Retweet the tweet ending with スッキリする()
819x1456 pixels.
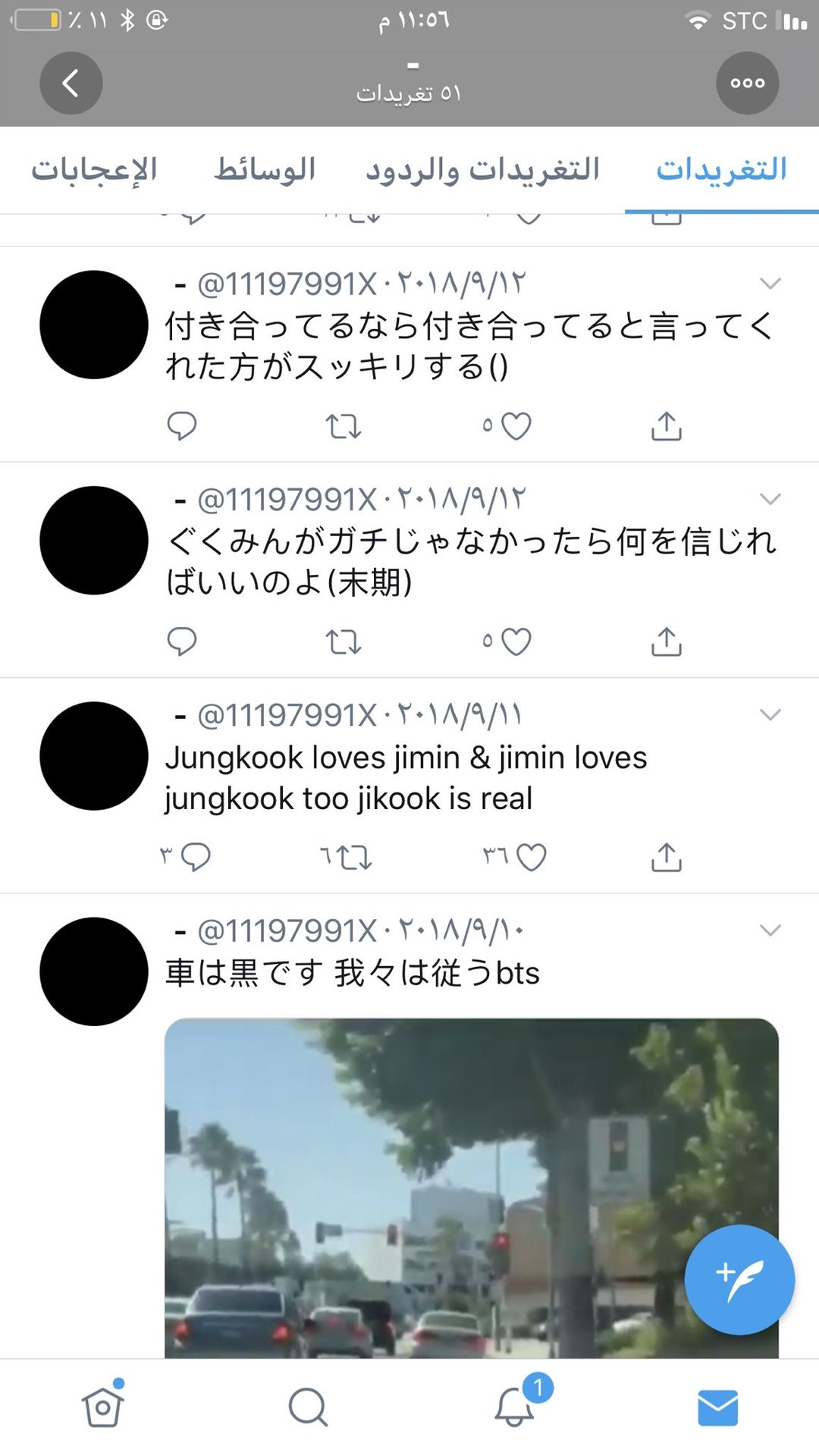[344, 426]
